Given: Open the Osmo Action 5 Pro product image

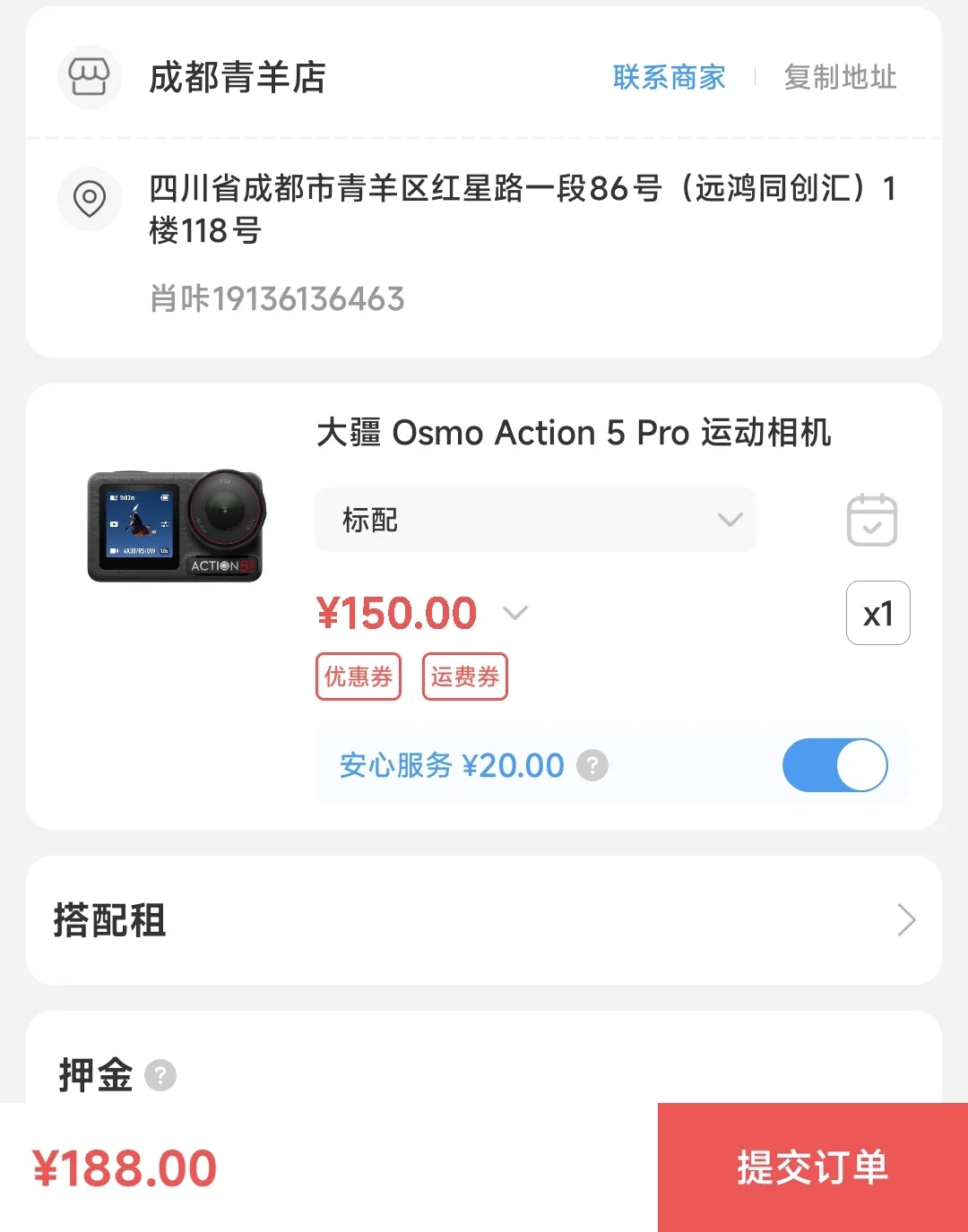Looking at the screenshot, I should [x=176, y=526].
